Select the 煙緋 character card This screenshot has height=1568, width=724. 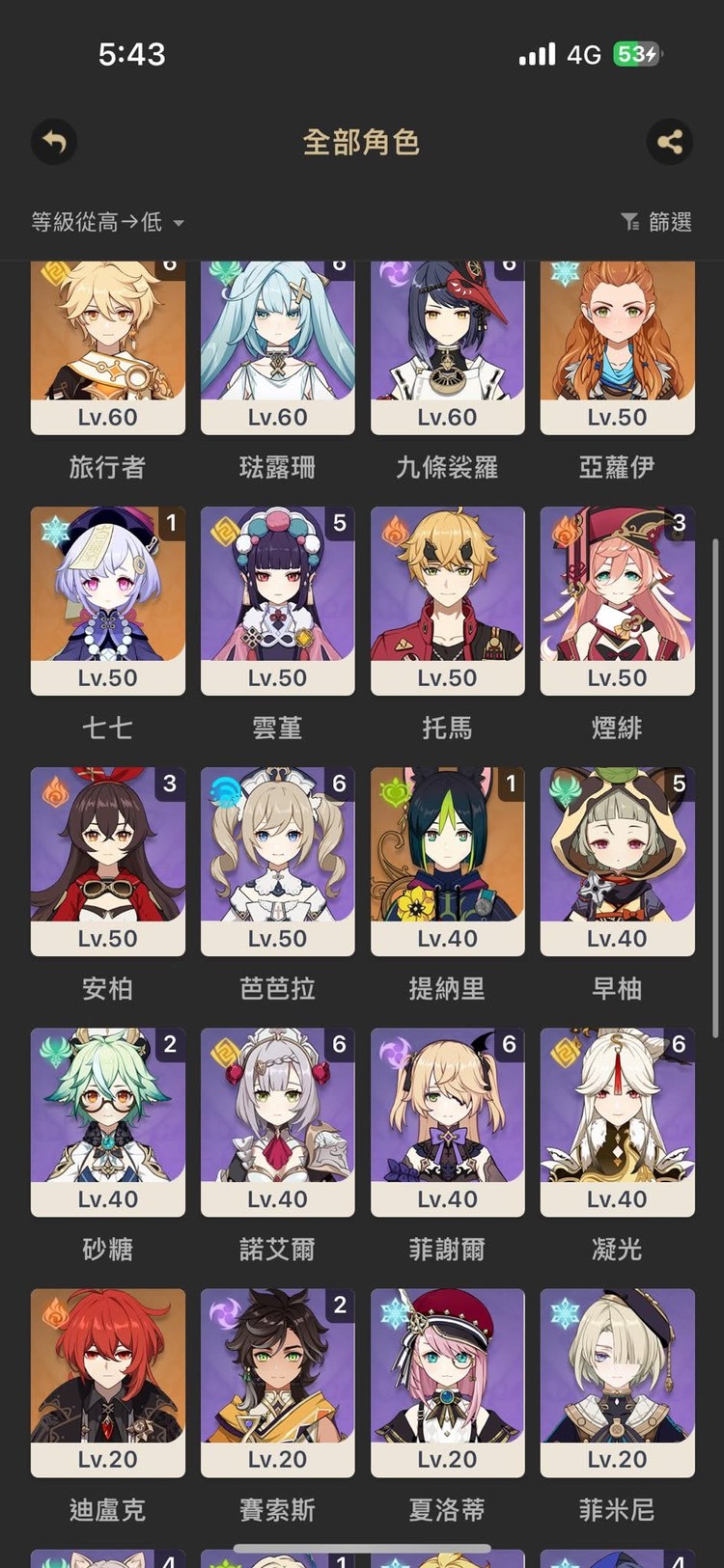coord(618,600)
